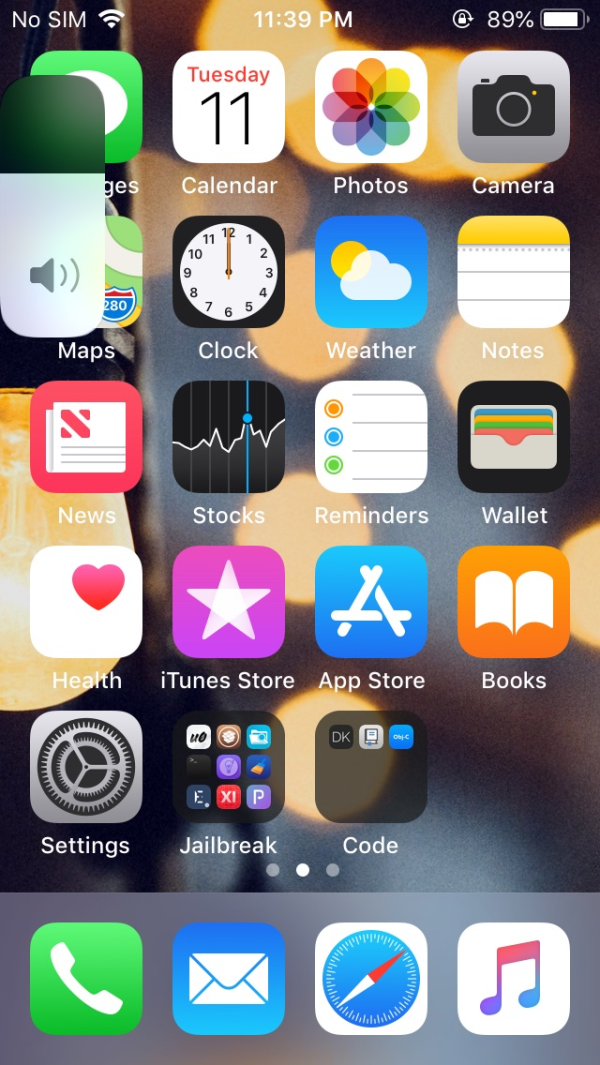Check the Weather app
The image size is (600, 1065).
point(371,272)
